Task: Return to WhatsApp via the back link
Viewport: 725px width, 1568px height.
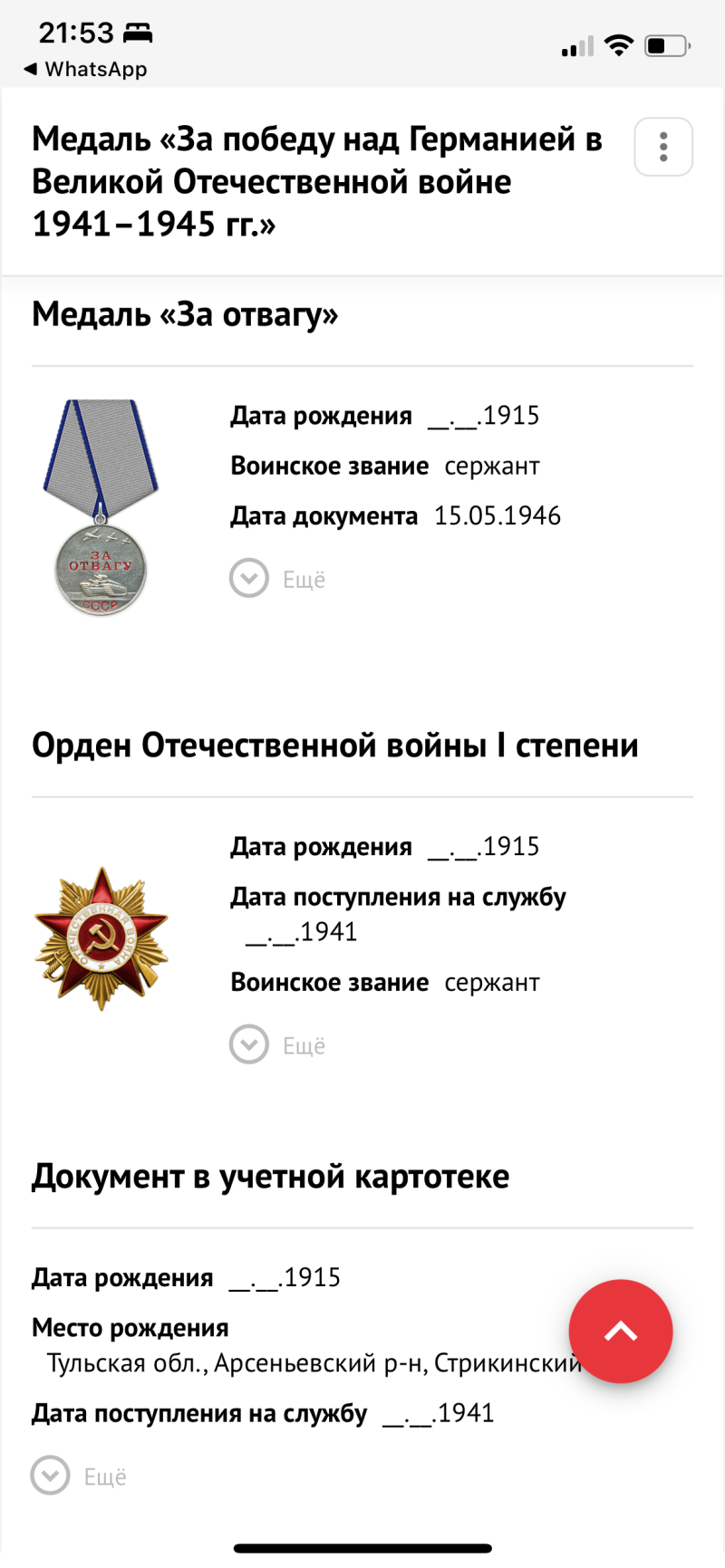Action: pyautogui.click(x=85, y=69)
